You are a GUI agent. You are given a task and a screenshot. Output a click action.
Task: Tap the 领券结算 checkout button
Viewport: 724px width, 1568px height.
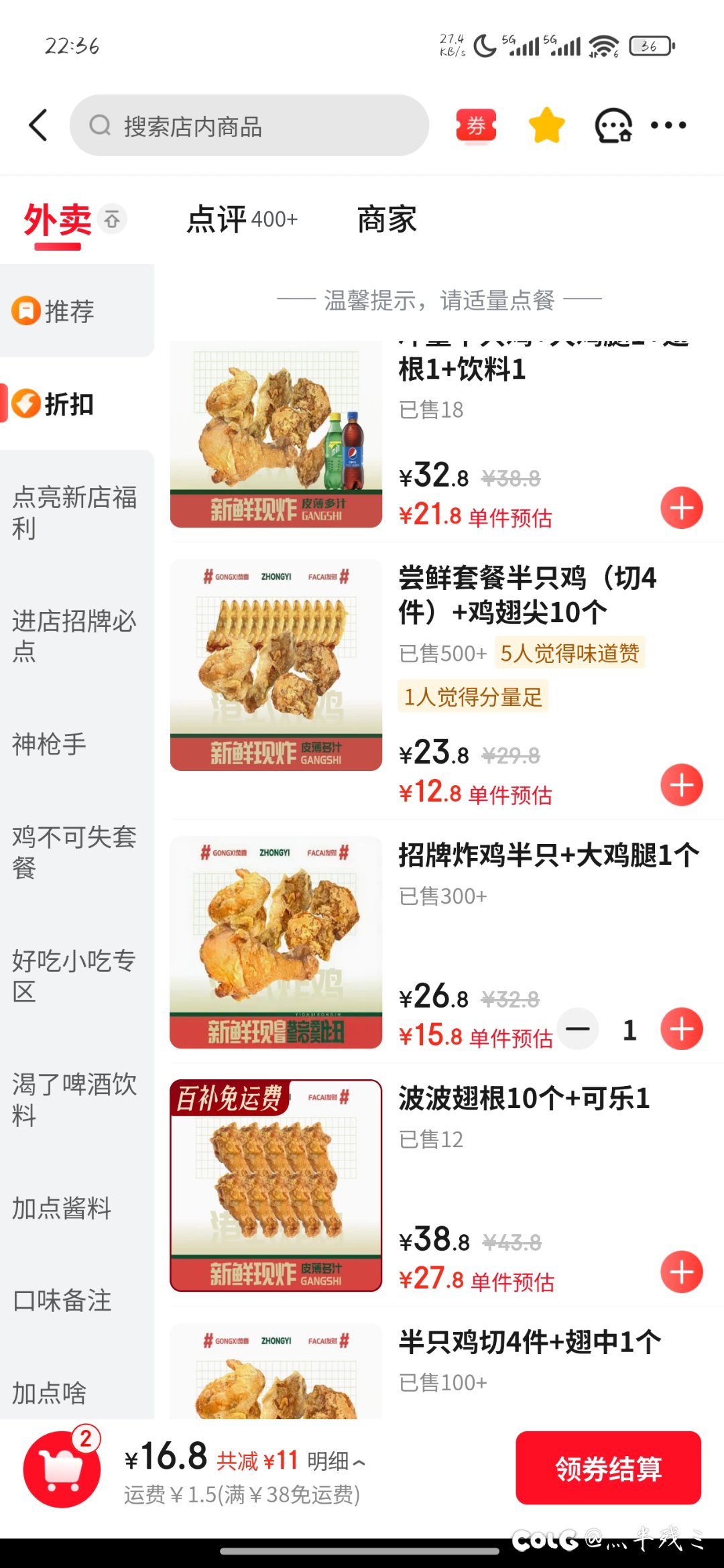coord(607,1469)
